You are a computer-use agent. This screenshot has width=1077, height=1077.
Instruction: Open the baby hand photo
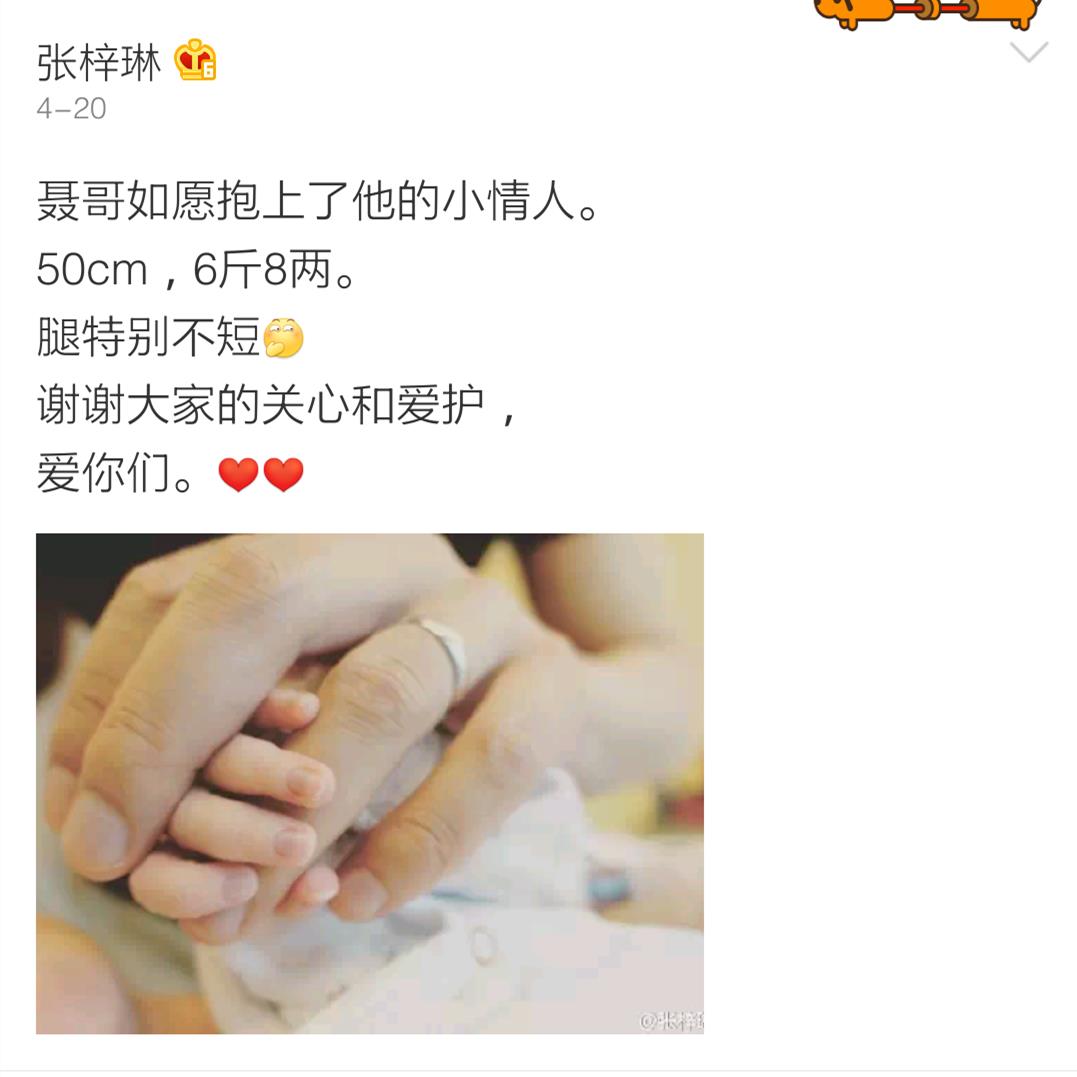click(x=370, y=783)
